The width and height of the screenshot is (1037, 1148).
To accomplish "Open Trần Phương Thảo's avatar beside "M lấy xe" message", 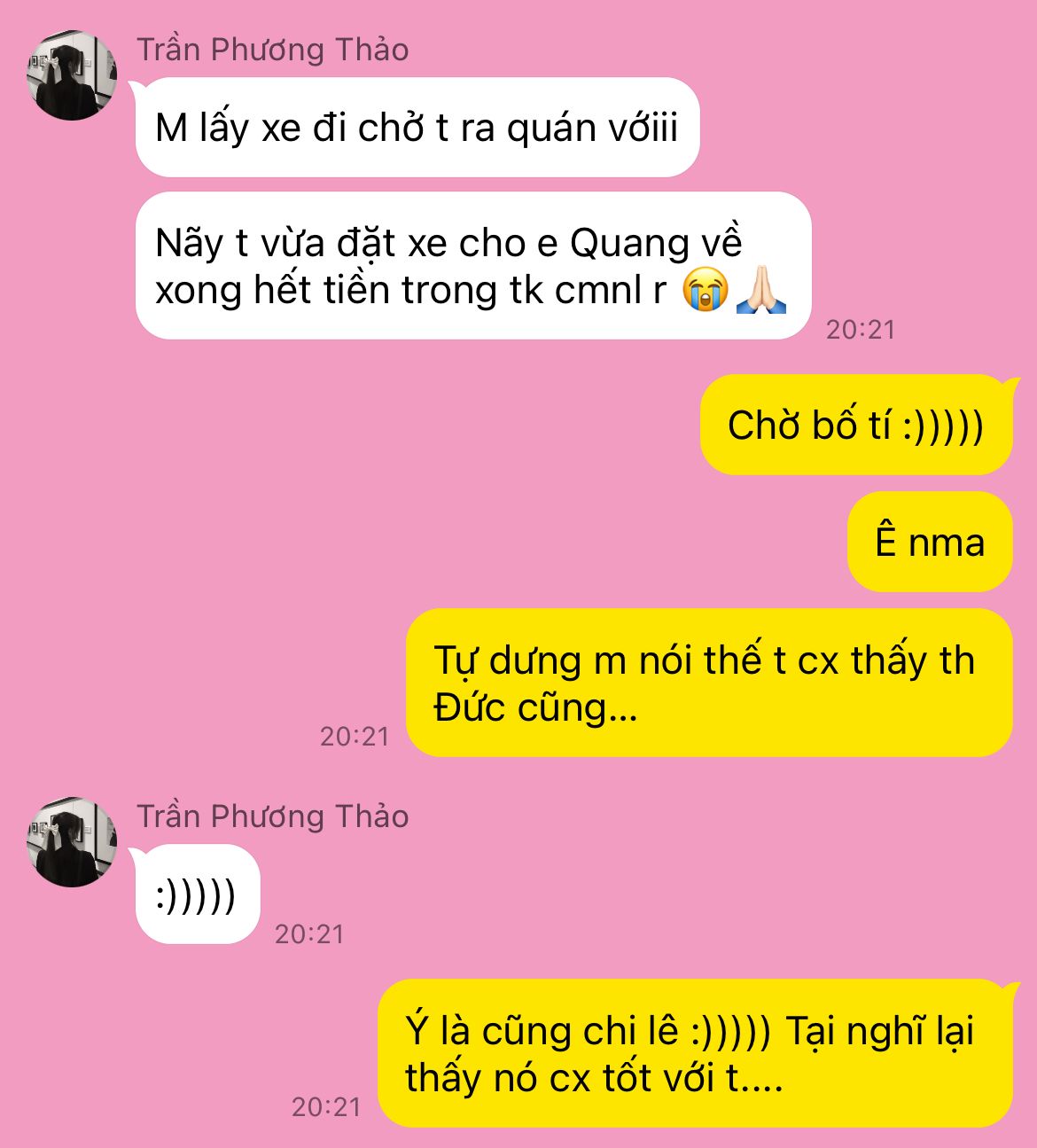I will pyautogui.click(x=72, y=75).
